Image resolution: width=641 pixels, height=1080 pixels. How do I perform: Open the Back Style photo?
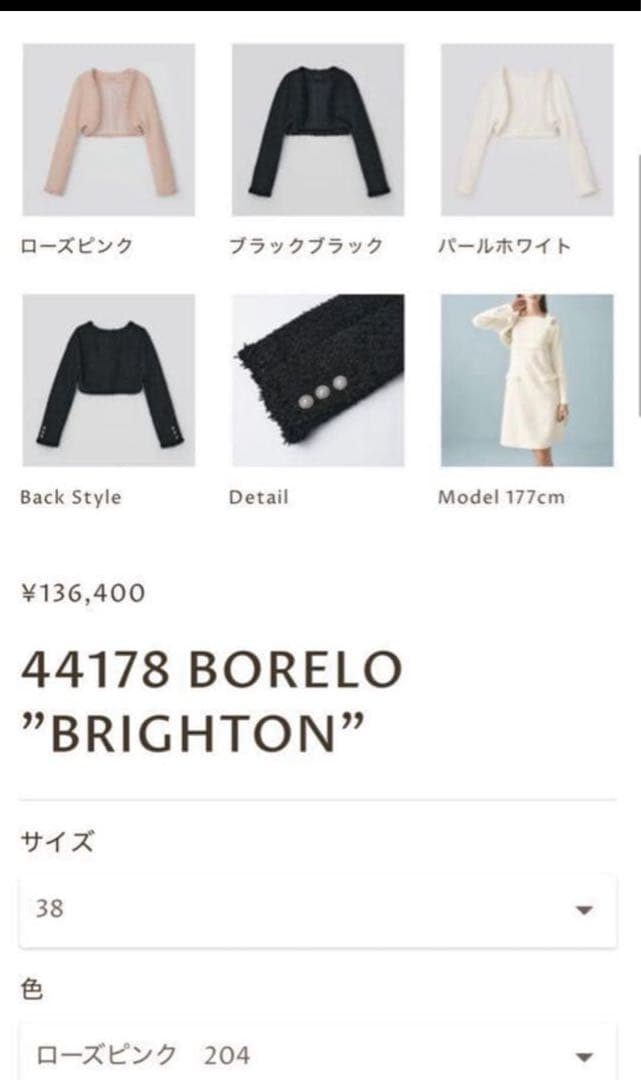(108, 380)
